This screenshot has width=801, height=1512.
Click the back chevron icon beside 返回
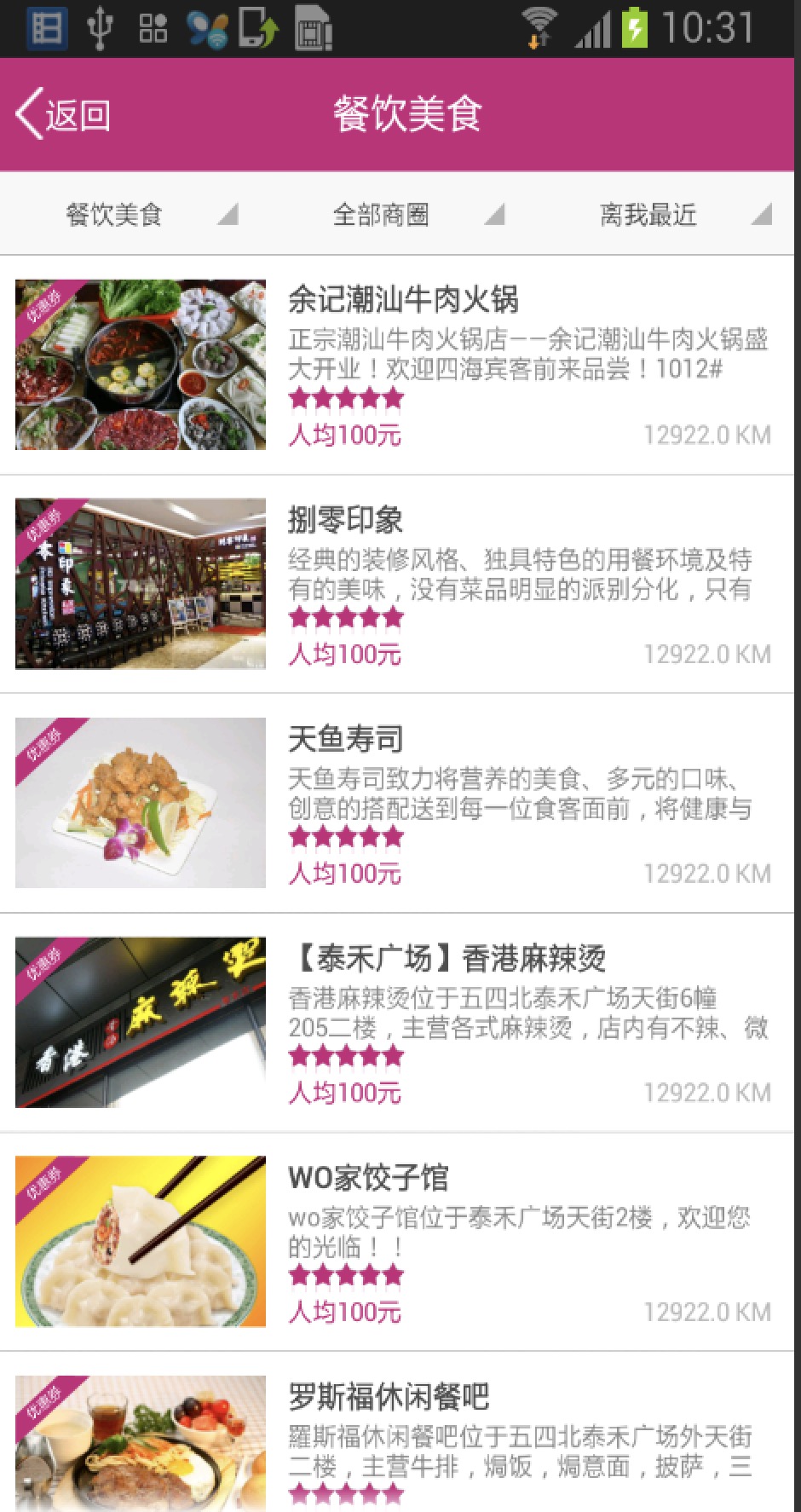pyautogui.click(x=27, y=112)
